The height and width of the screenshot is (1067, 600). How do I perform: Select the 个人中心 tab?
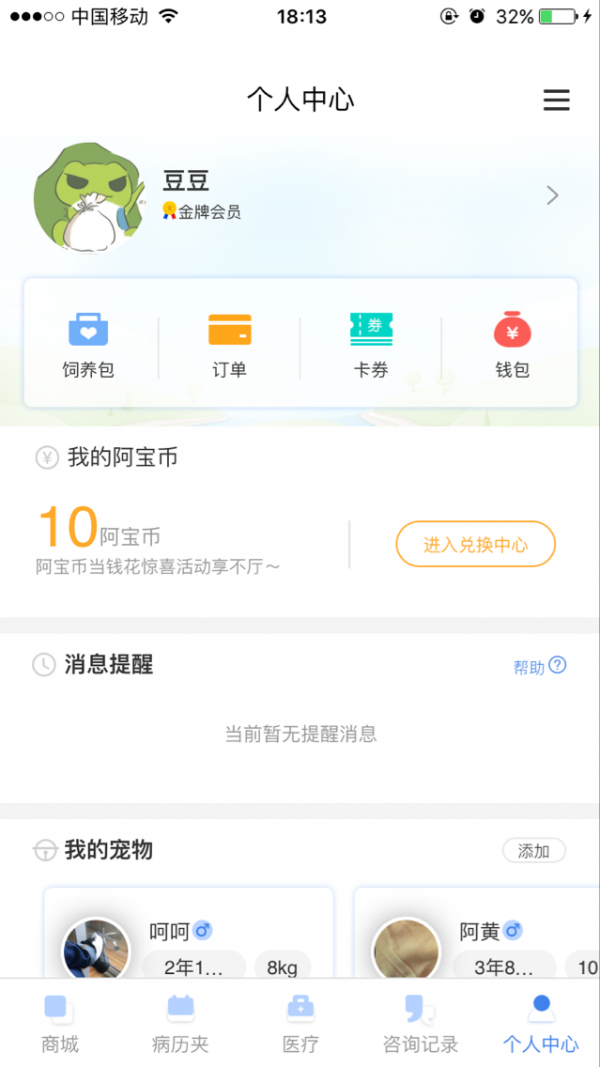tap(540, 1023)
